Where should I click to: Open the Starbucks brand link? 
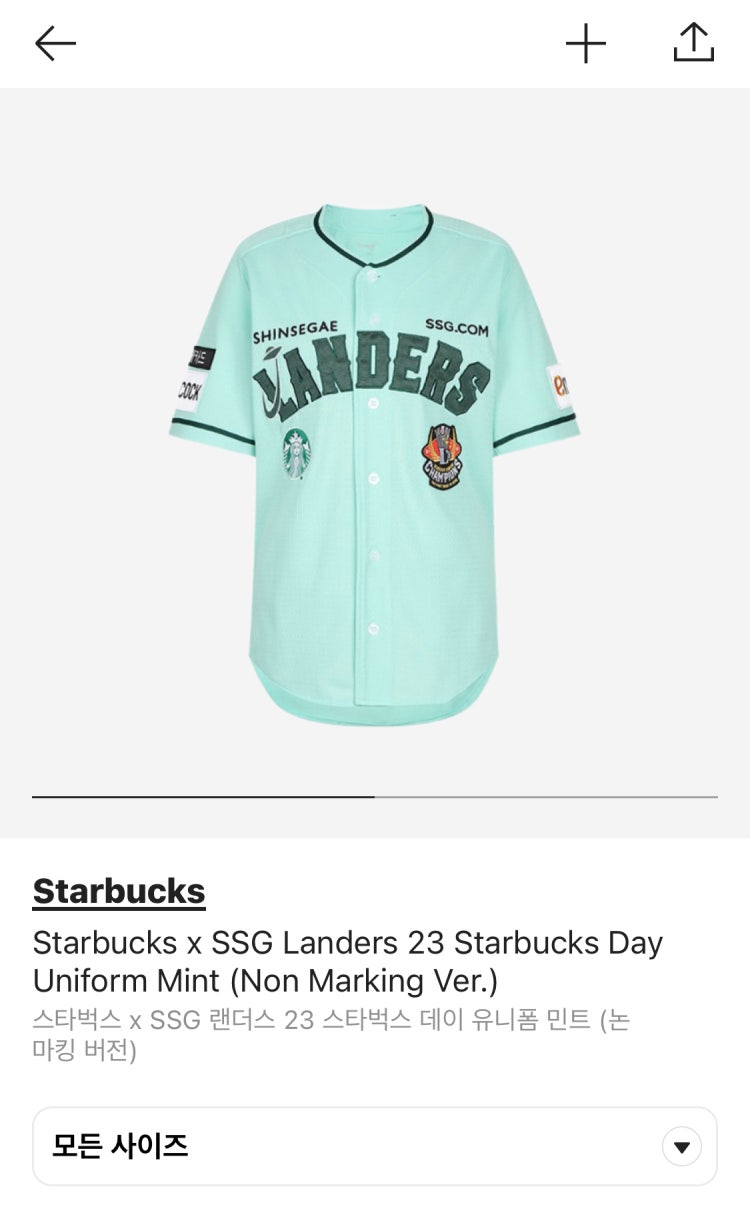[119, 891]
